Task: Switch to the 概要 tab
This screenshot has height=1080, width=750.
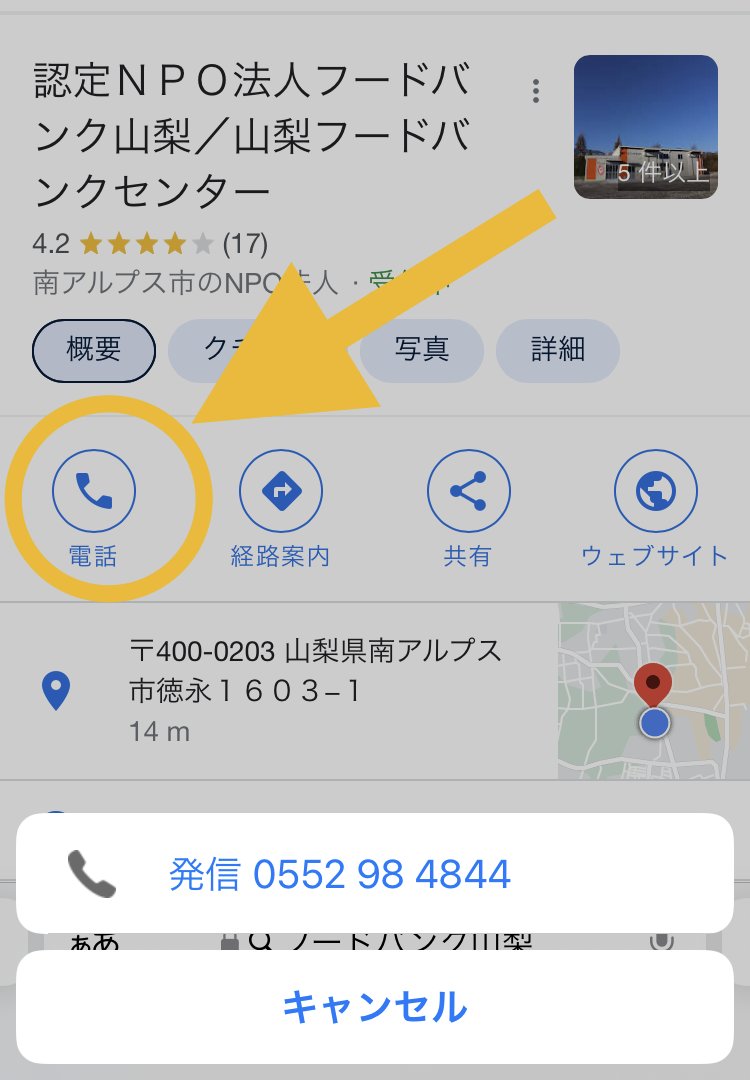Action: pos(94,351)
